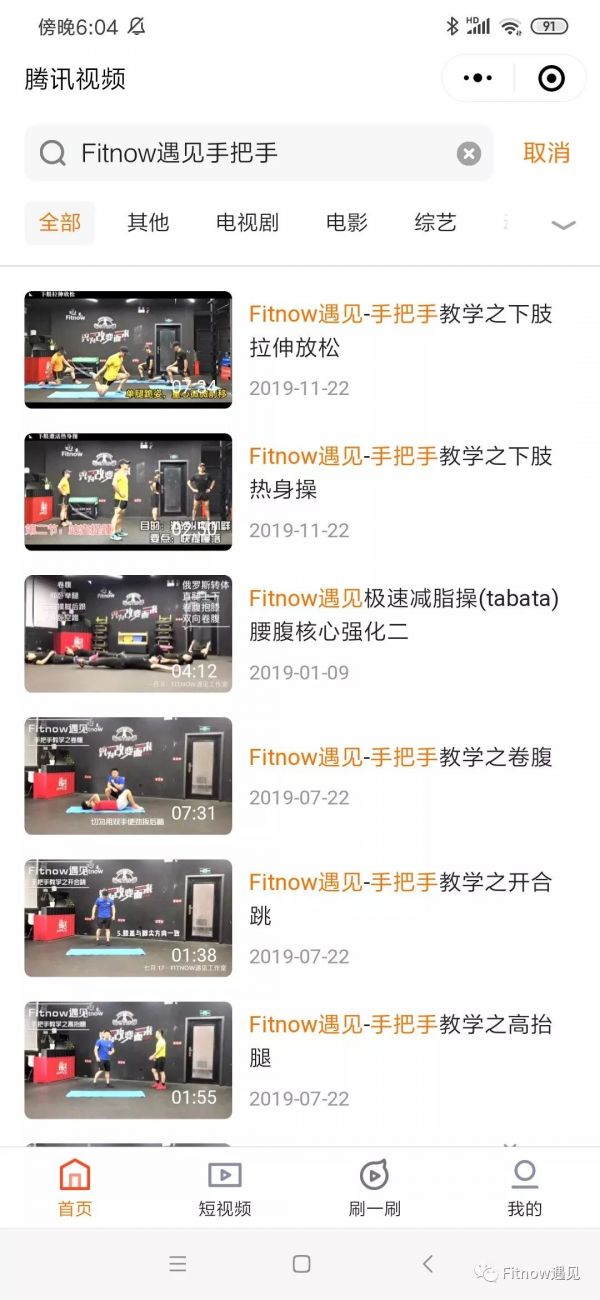Watch the 手把手教学之开合跳 video
The image size is (600, 1300).
(400, 899)
